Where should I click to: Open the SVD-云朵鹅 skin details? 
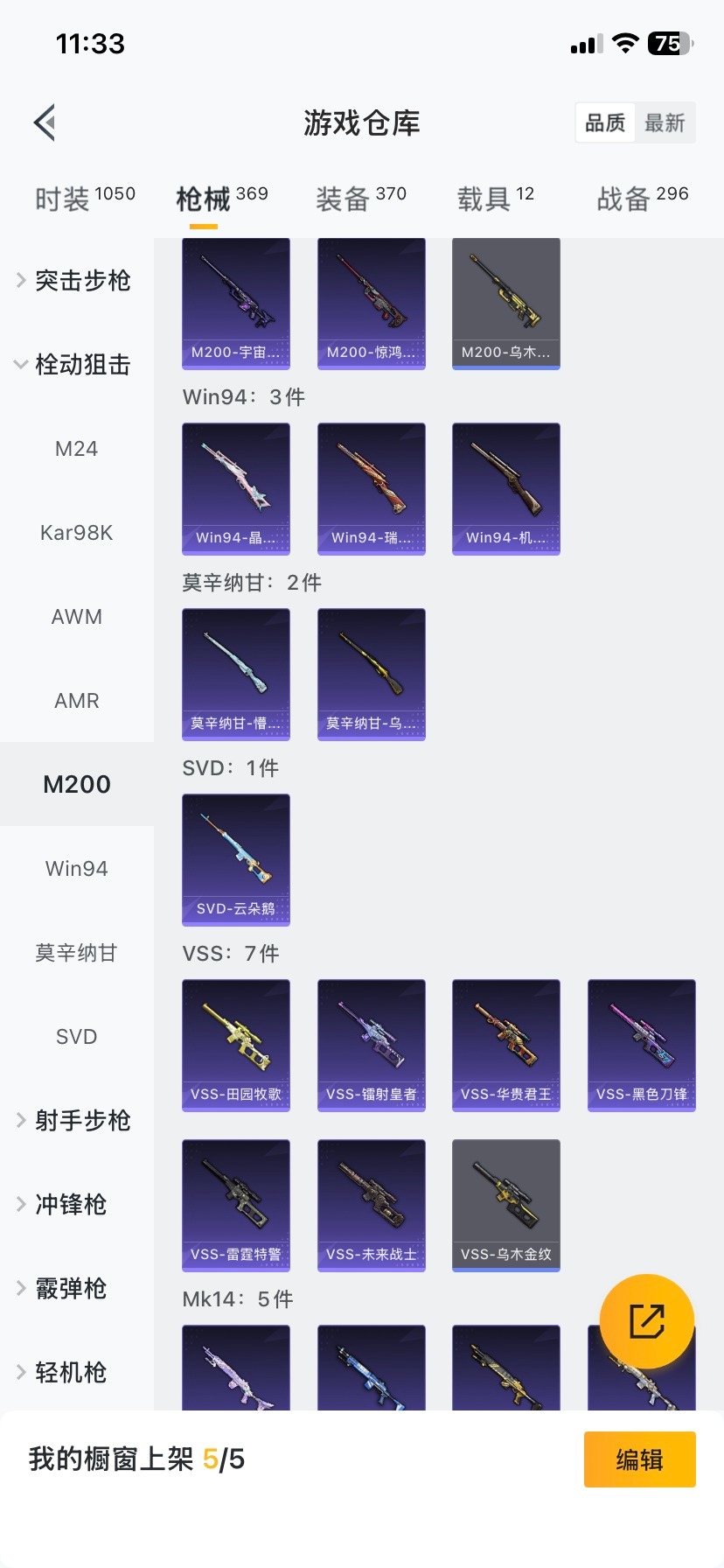click(235, 859)
